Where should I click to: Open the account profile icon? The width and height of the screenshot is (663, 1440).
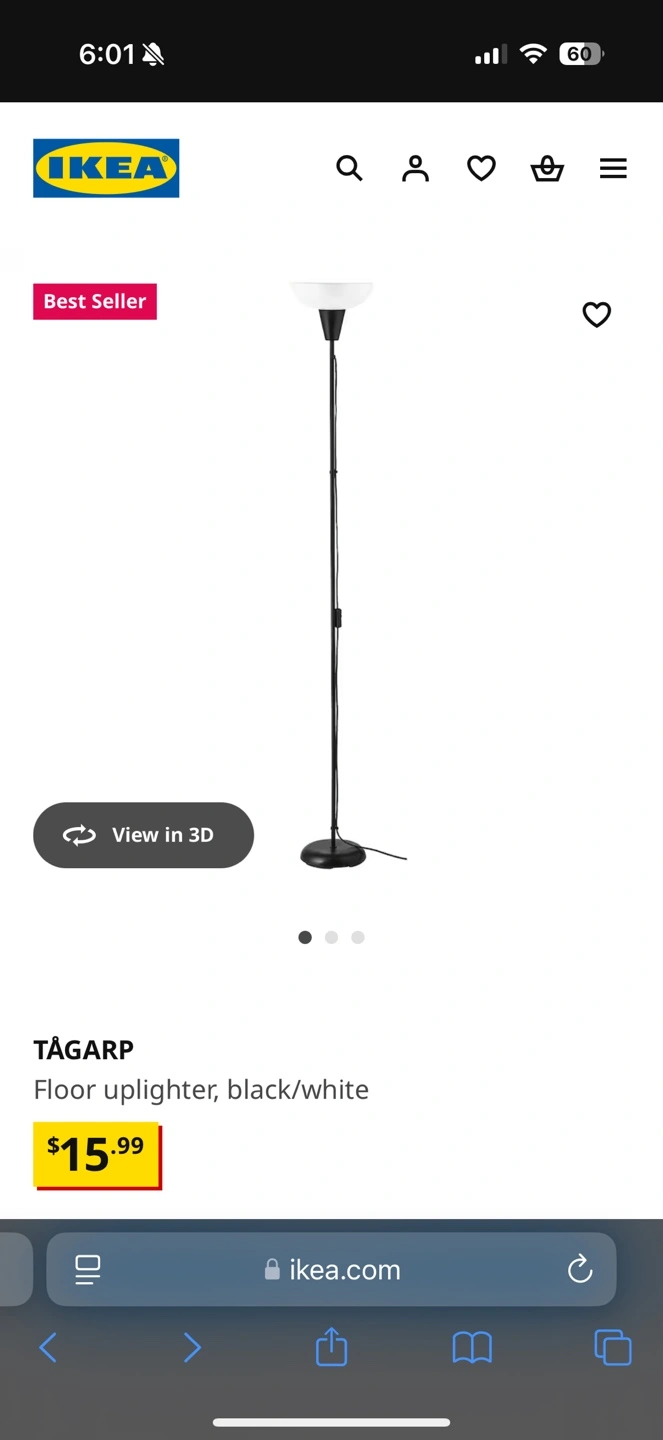pyautogui.click(x=415, y=168)
